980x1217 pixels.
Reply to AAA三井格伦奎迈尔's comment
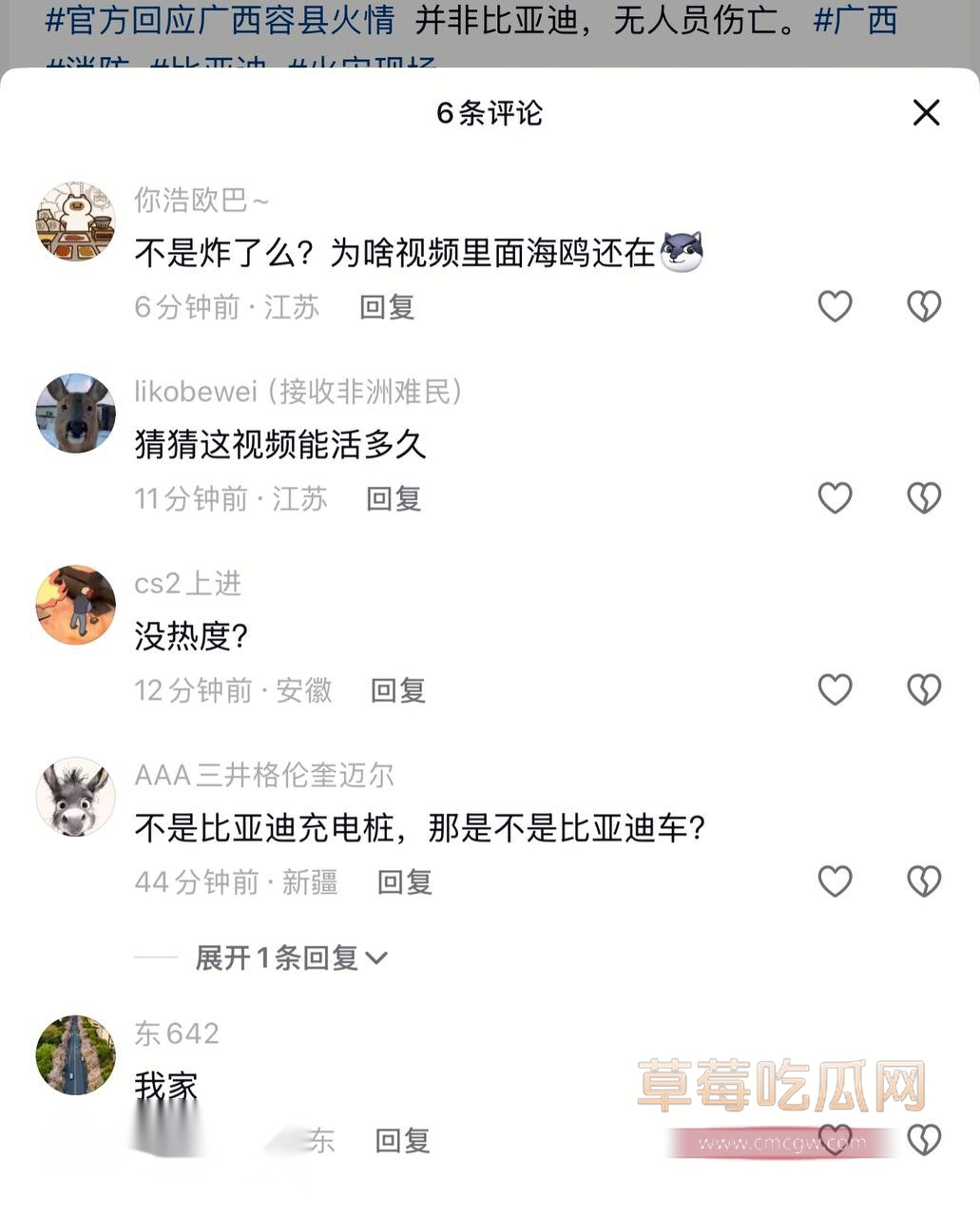click(405, 882)
